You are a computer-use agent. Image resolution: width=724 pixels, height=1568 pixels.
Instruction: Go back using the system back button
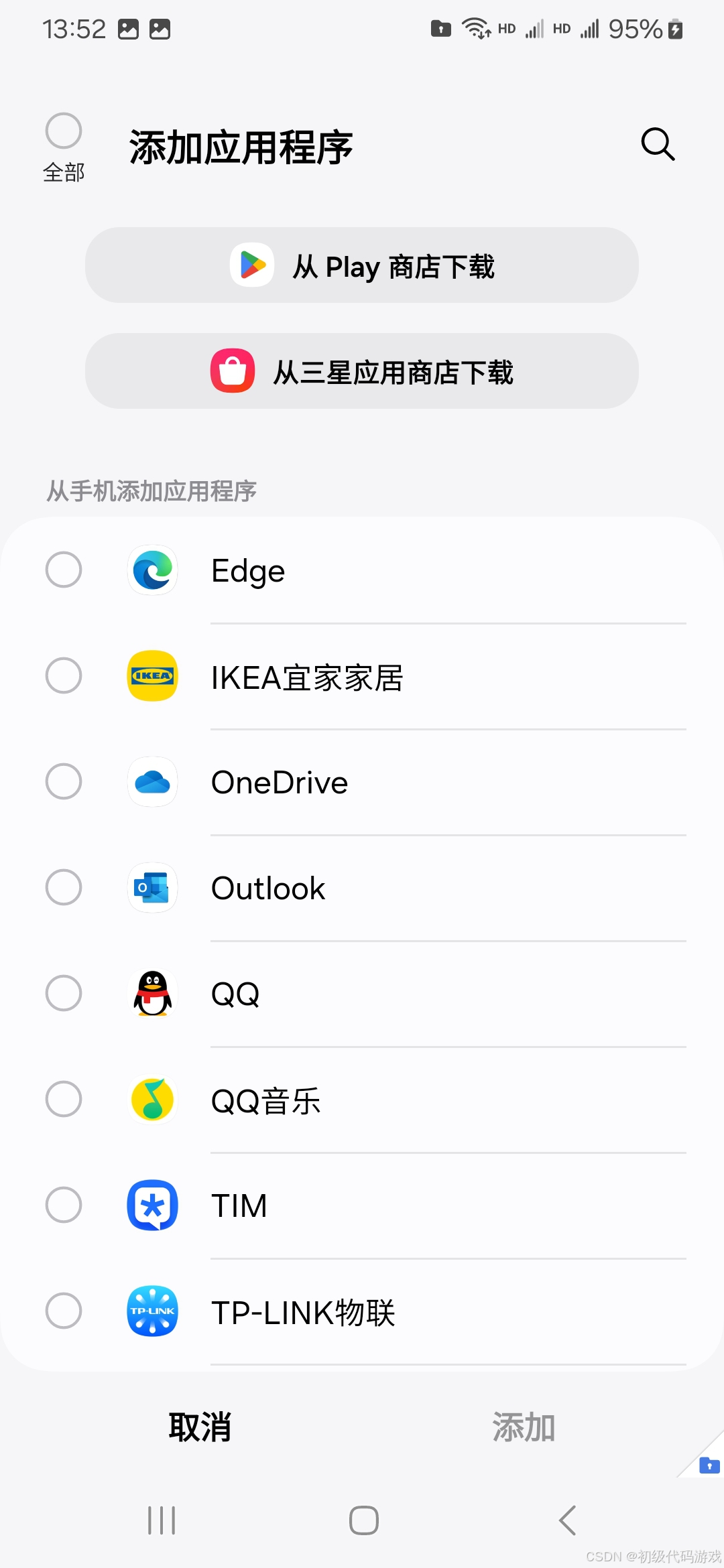(x=567, y=1520)
